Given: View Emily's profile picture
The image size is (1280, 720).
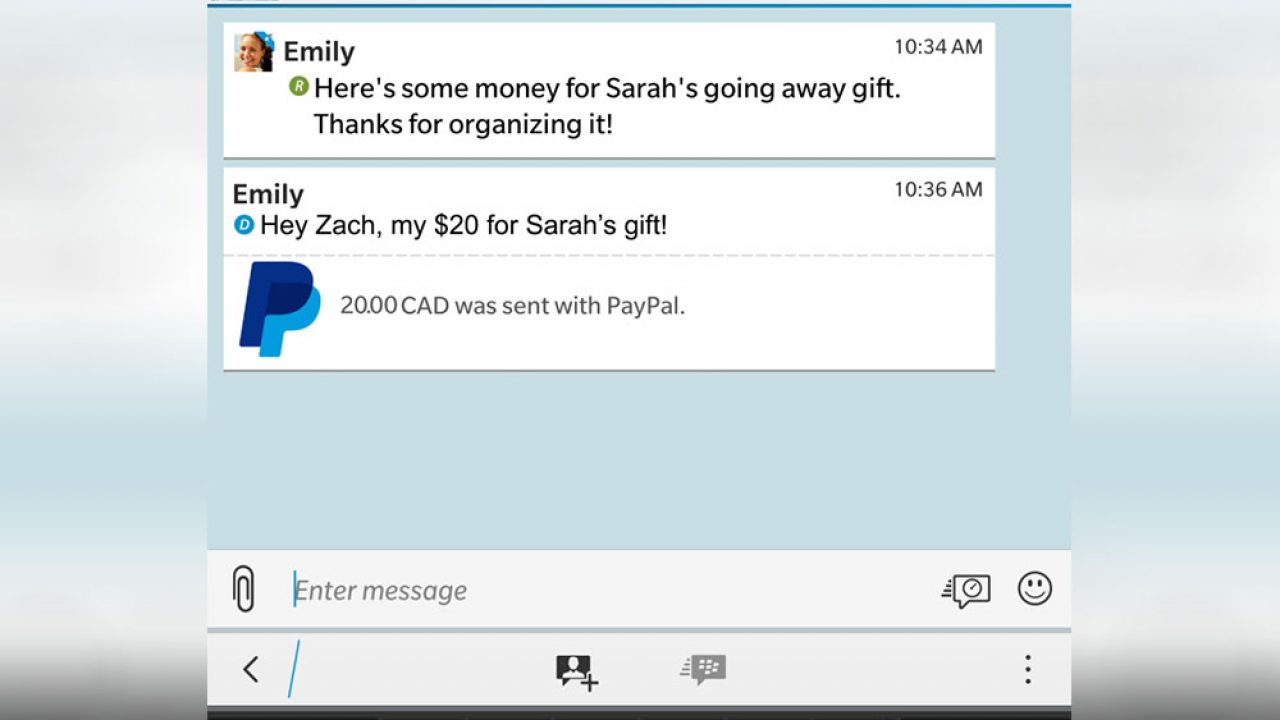Looking at the screenshot, I should [254, 51].
